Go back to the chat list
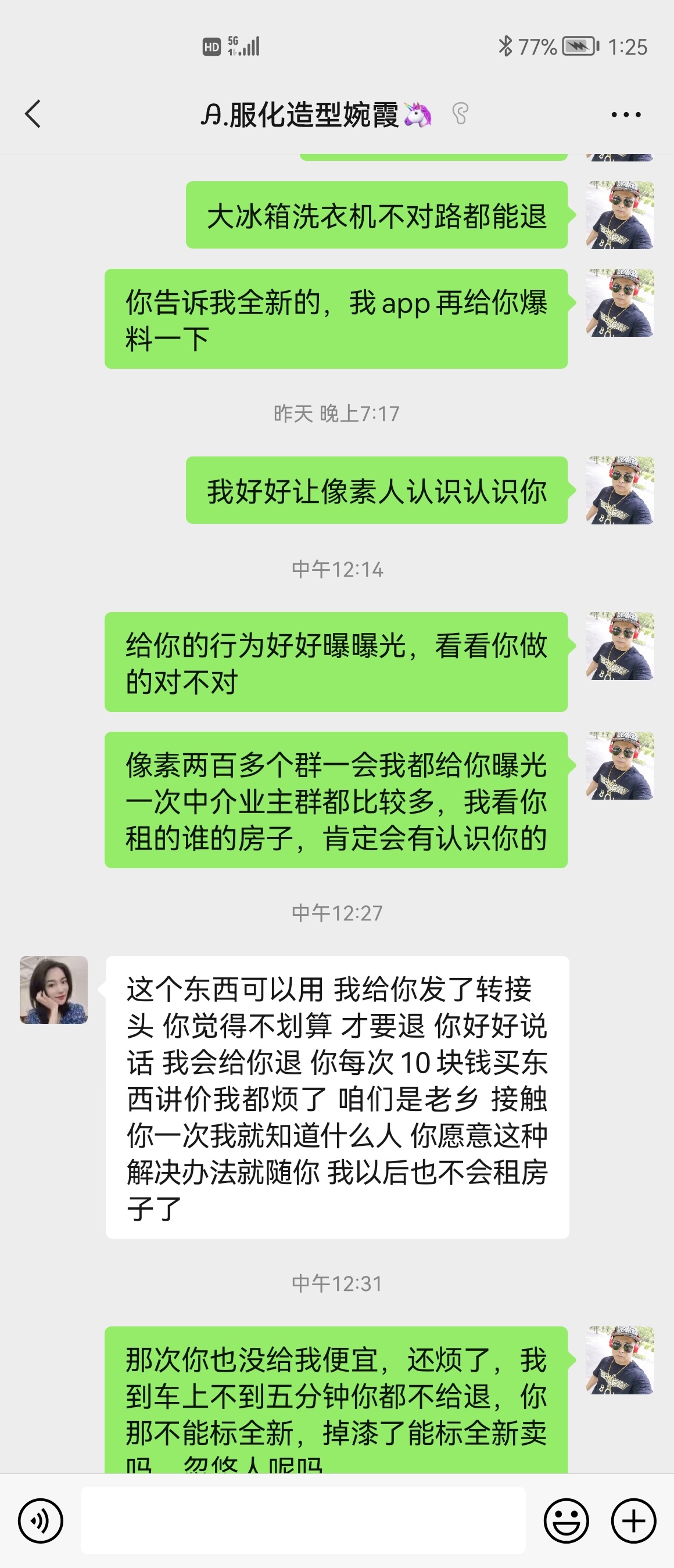Screen dimensions: 674x1568 click(33, 114)
